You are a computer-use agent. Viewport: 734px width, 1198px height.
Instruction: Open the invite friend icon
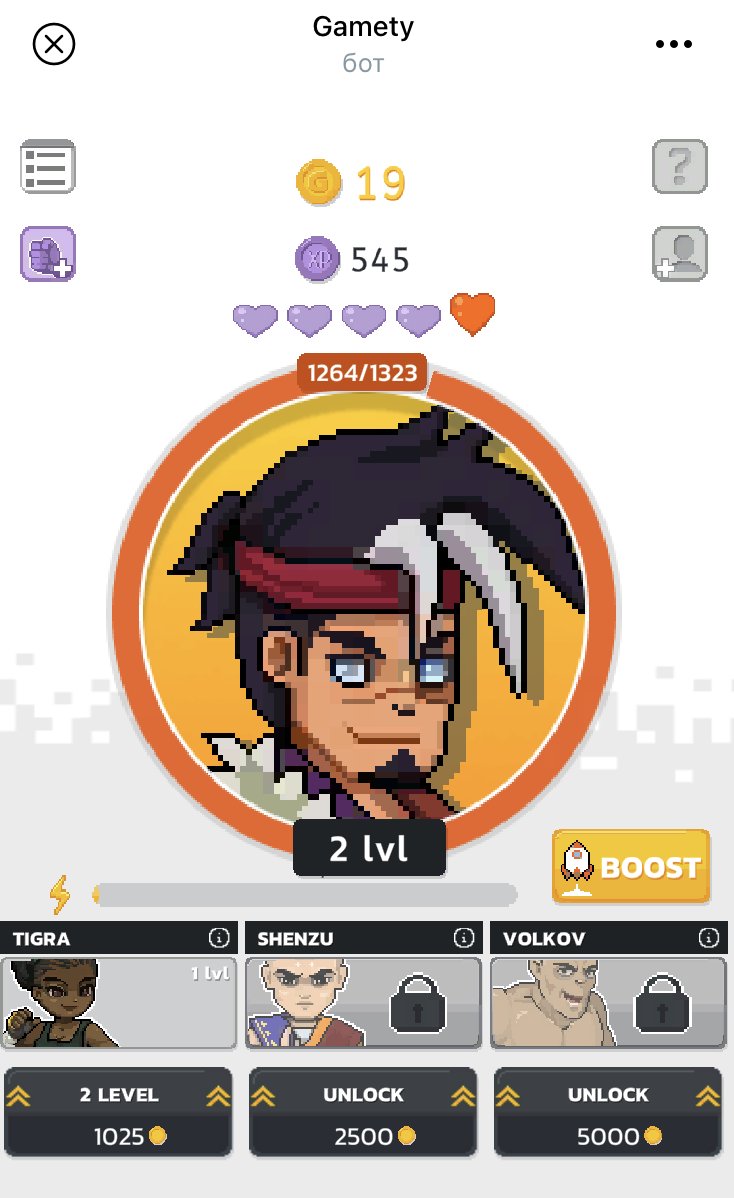pyautogui.click(x=680, y=253)
